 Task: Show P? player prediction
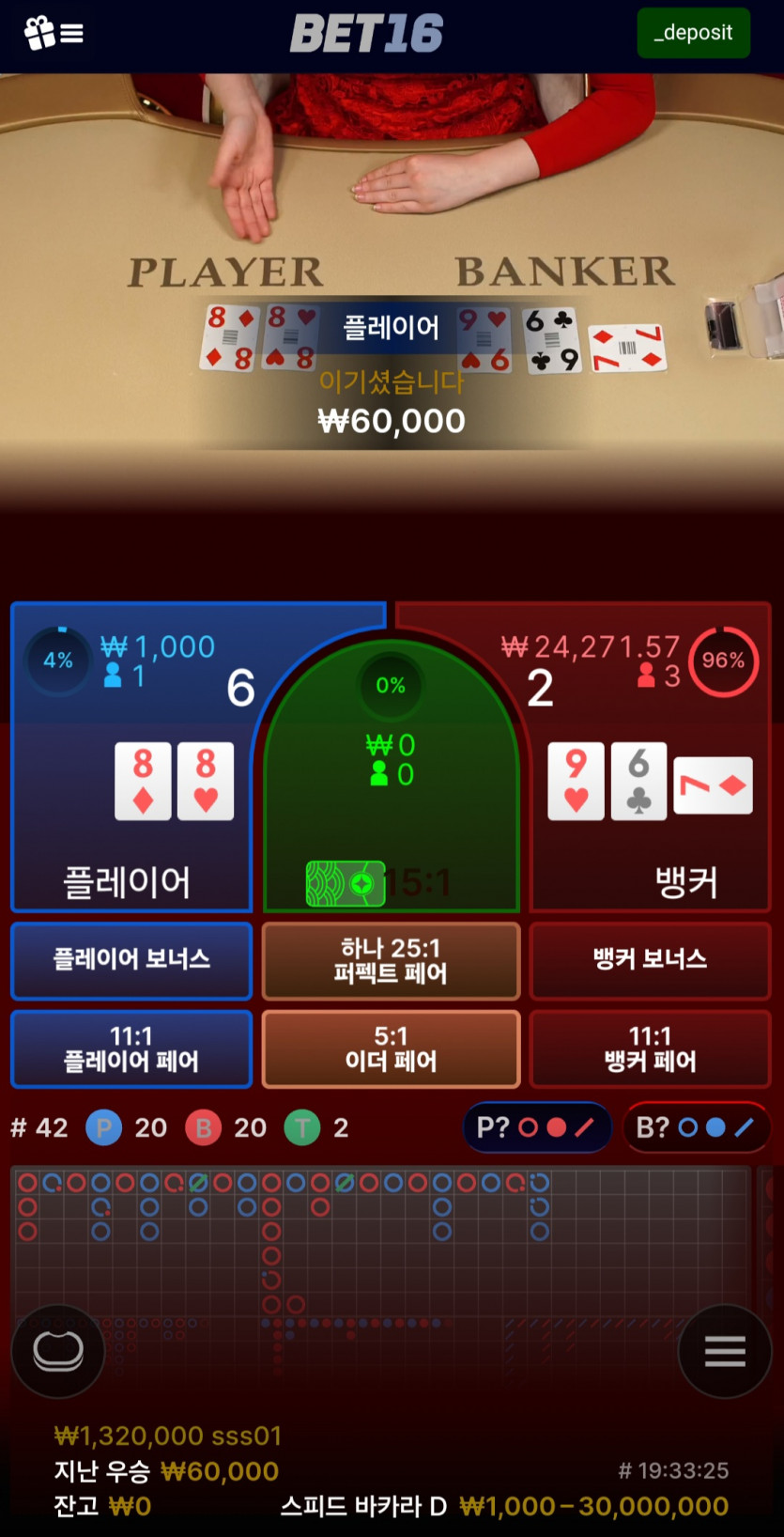click(536, 1127)
